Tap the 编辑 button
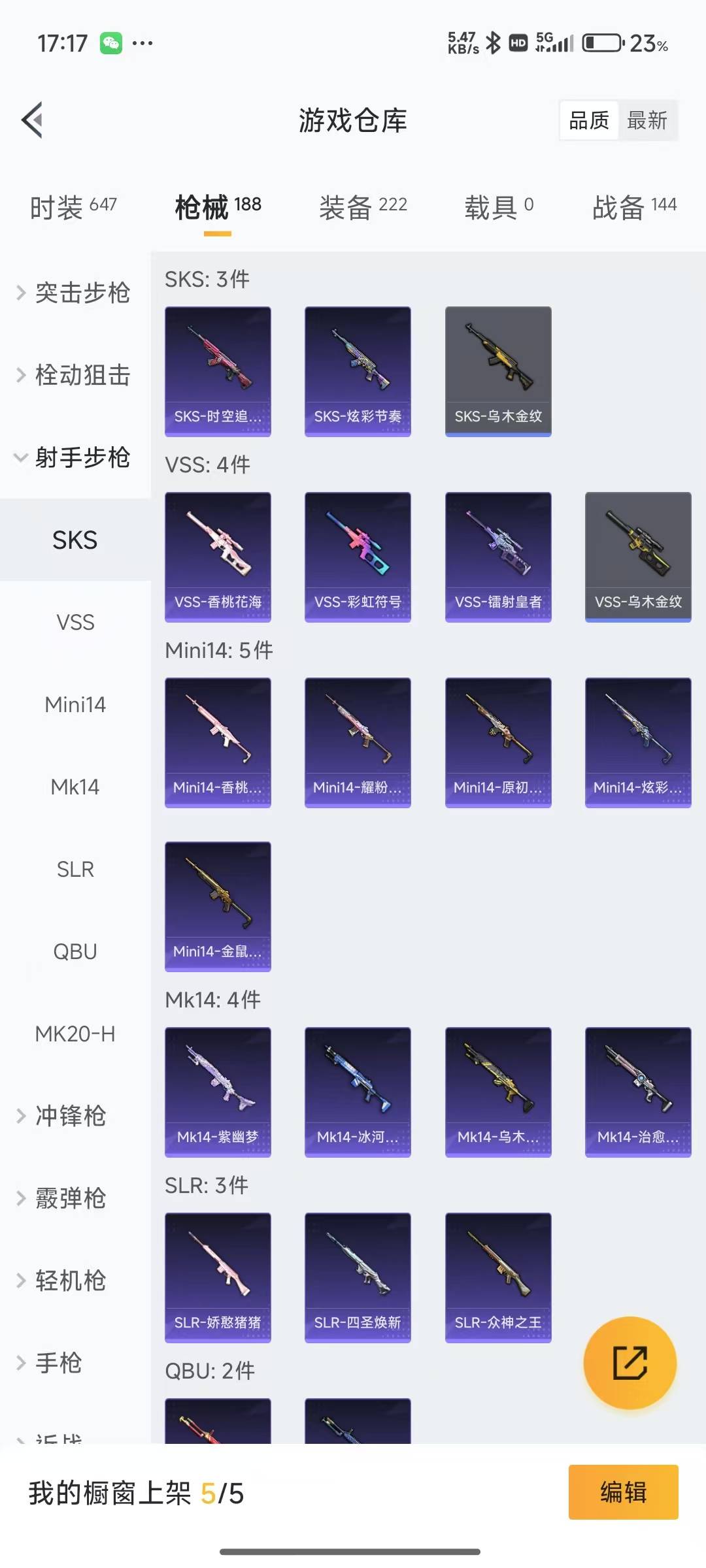 [623, 1492]
